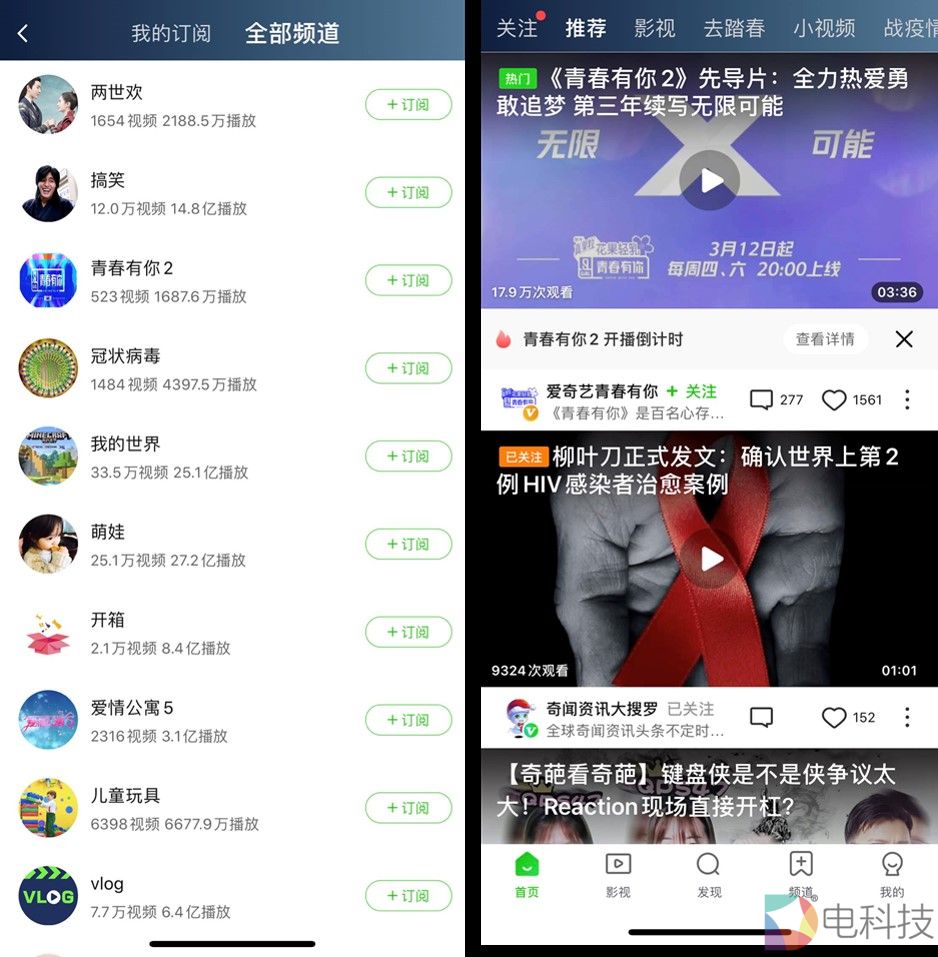Play the HIV 治愈案例 video
The image size is (938, 957).
tap(711, 559)
